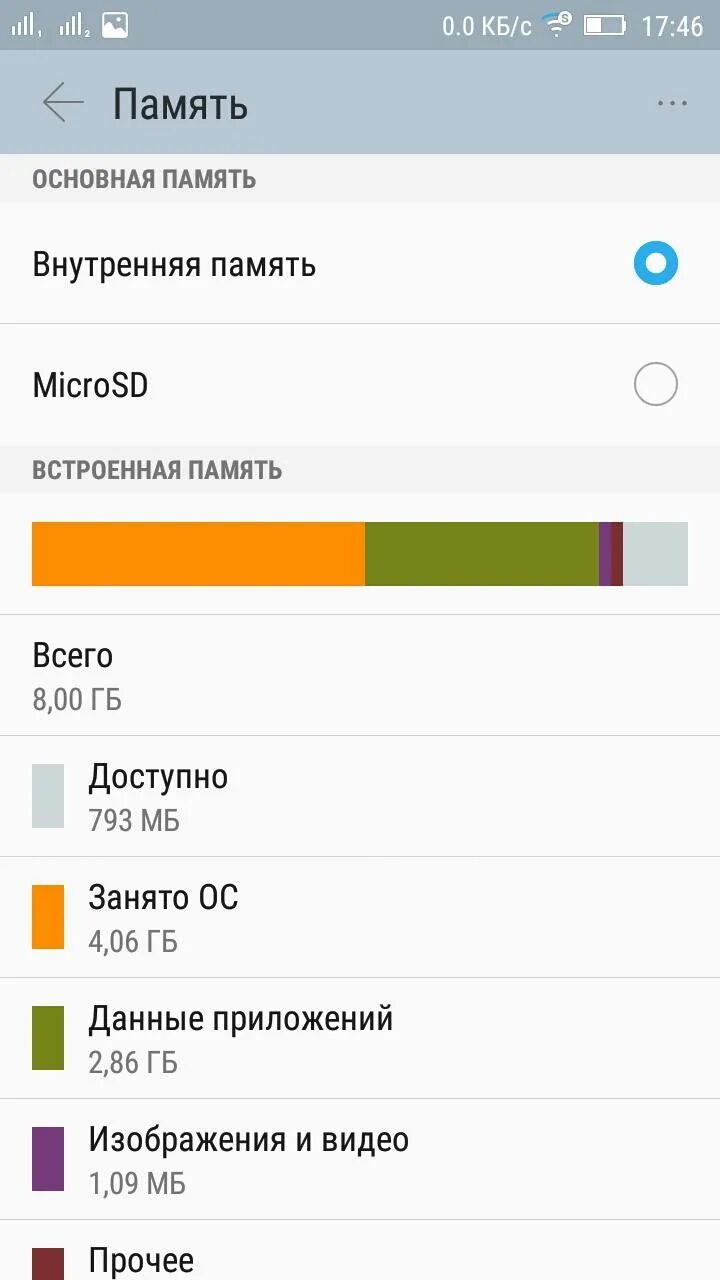Viewport: 720px width, 1280px height.
Task: Open the three-dot overflow menu
Action: pyautogui.click(x=672, y=103)
